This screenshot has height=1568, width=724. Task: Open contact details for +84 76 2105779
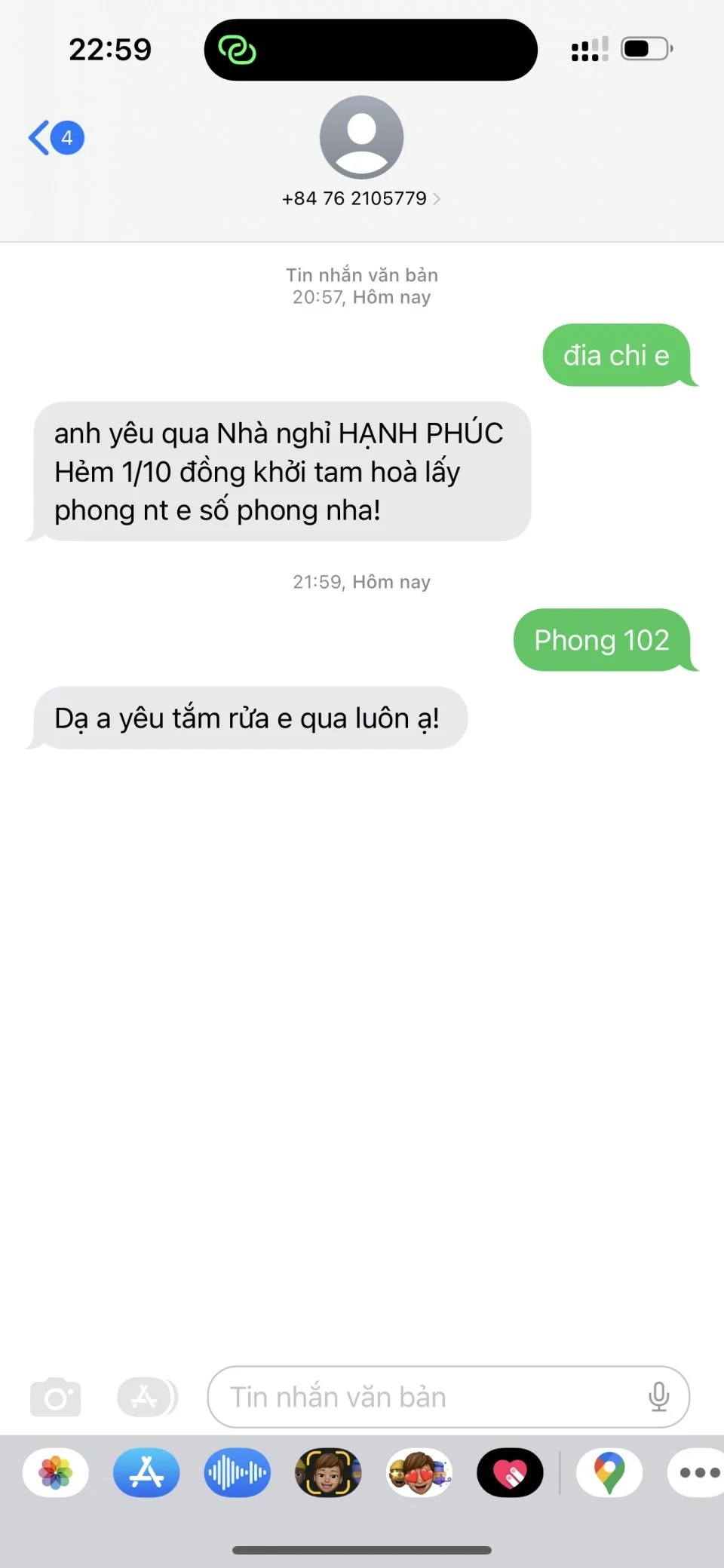coord(360,198)
